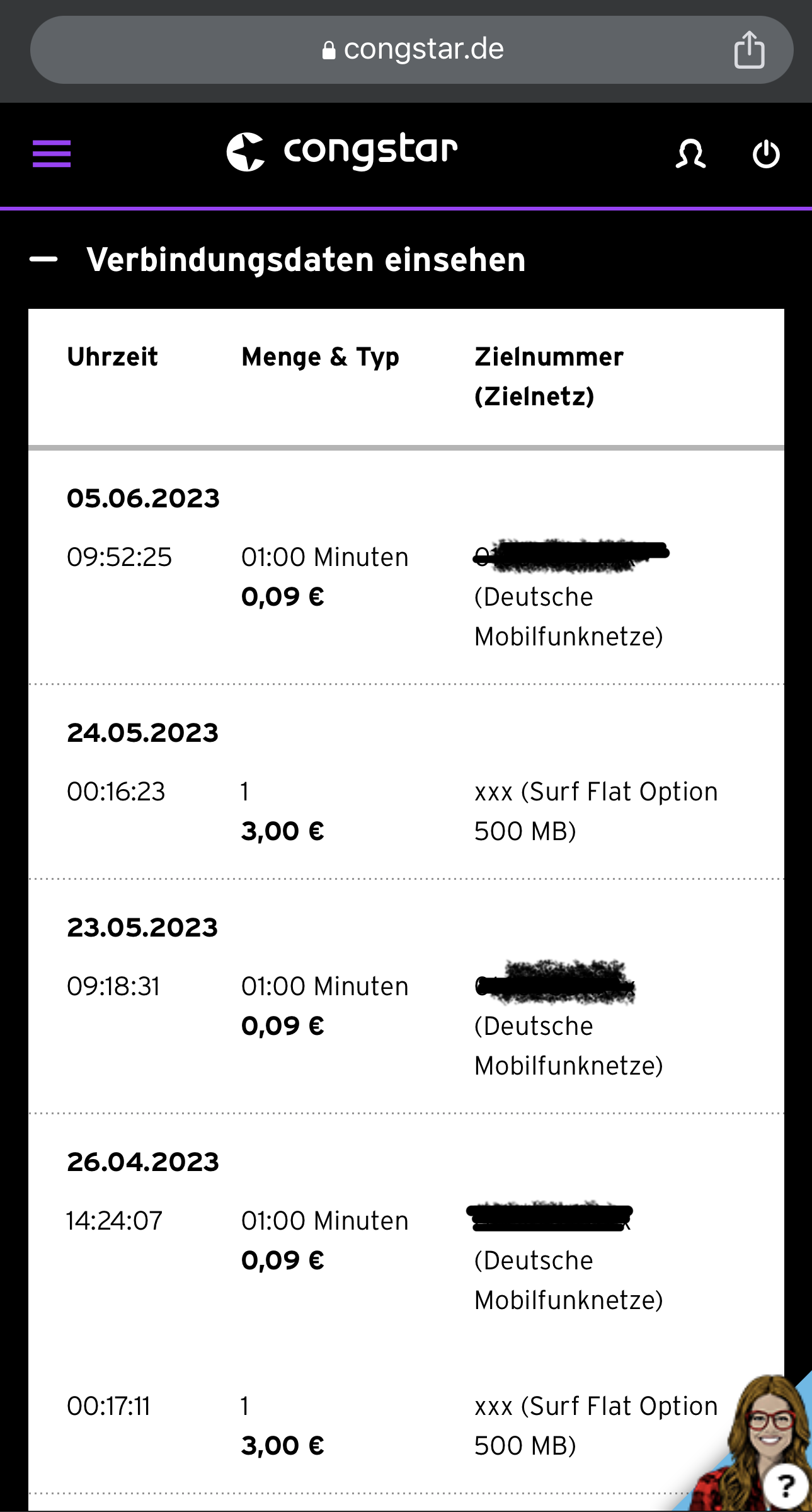Viewport: 812px width, 1512px height.
Task: Open the purple hamburger menu
Action: pyautogui.click(x=52, y=154)
